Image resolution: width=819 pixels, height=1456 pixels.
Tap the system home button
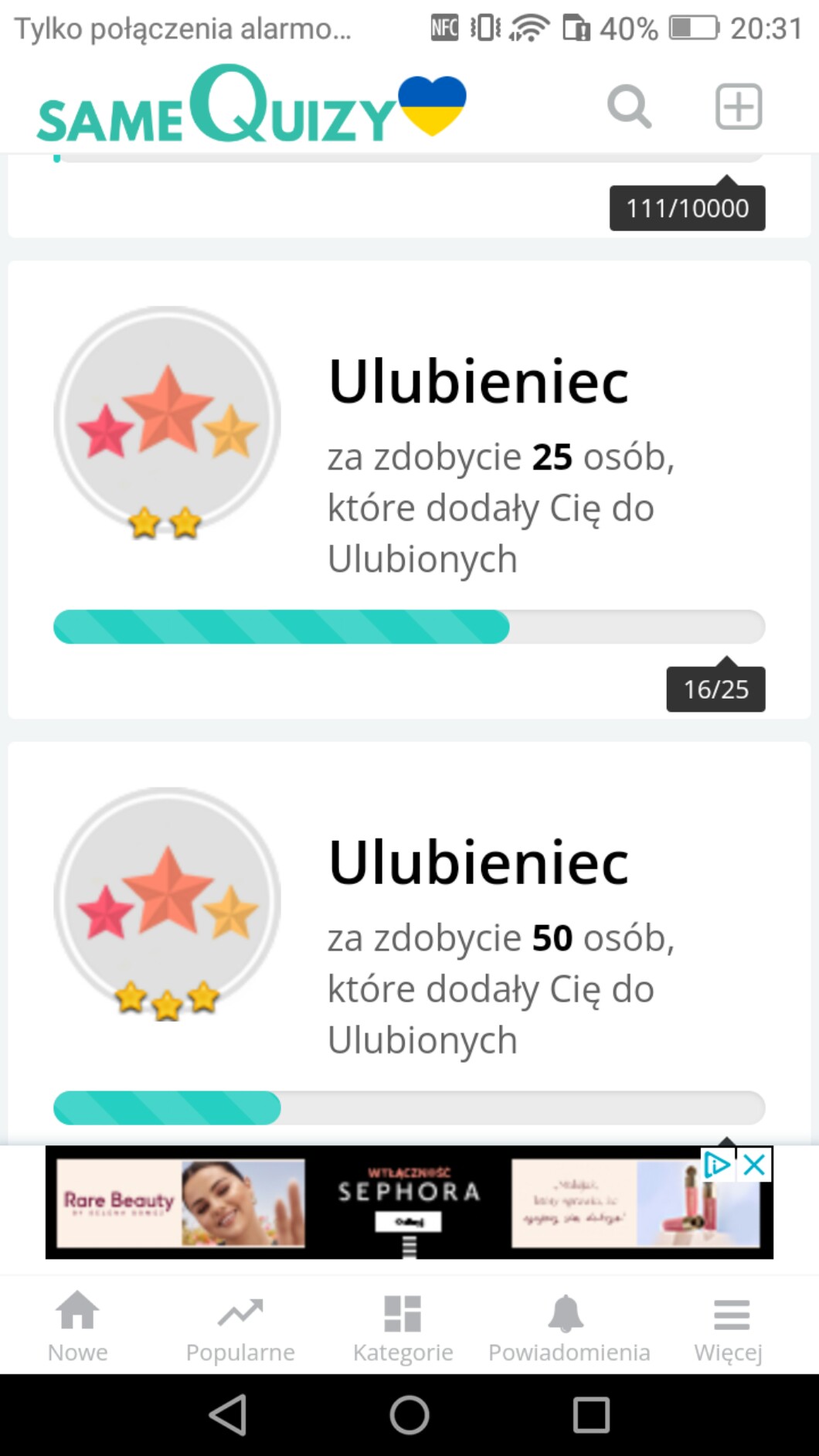click(x=409, y=1415)
